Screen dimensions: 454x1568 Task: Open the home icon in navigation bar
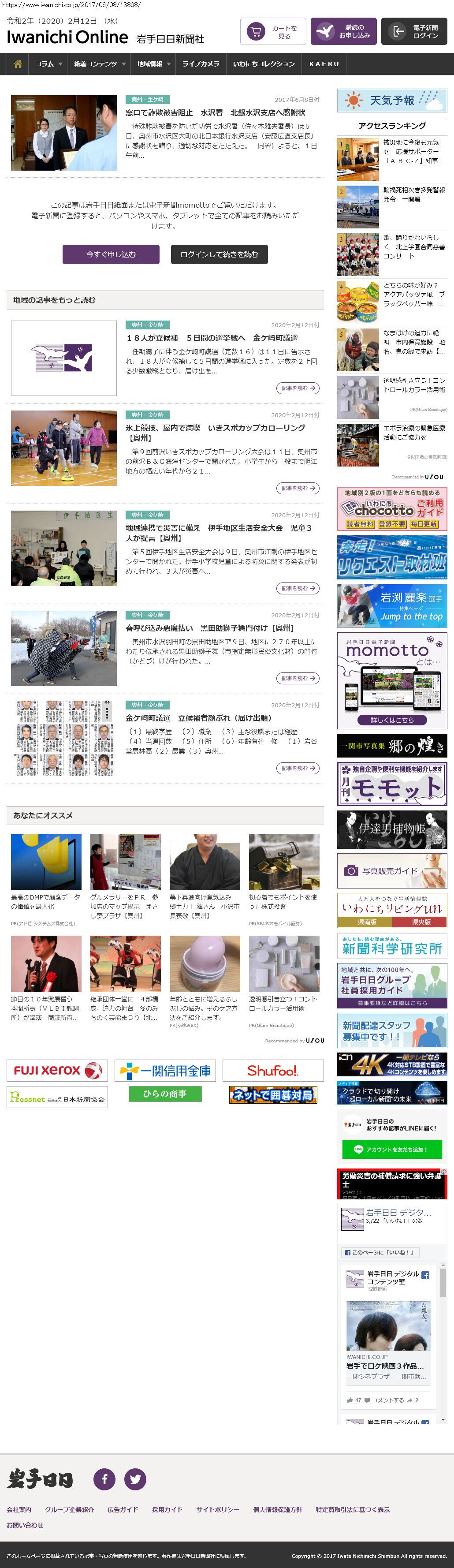click(x=18, y=64)
